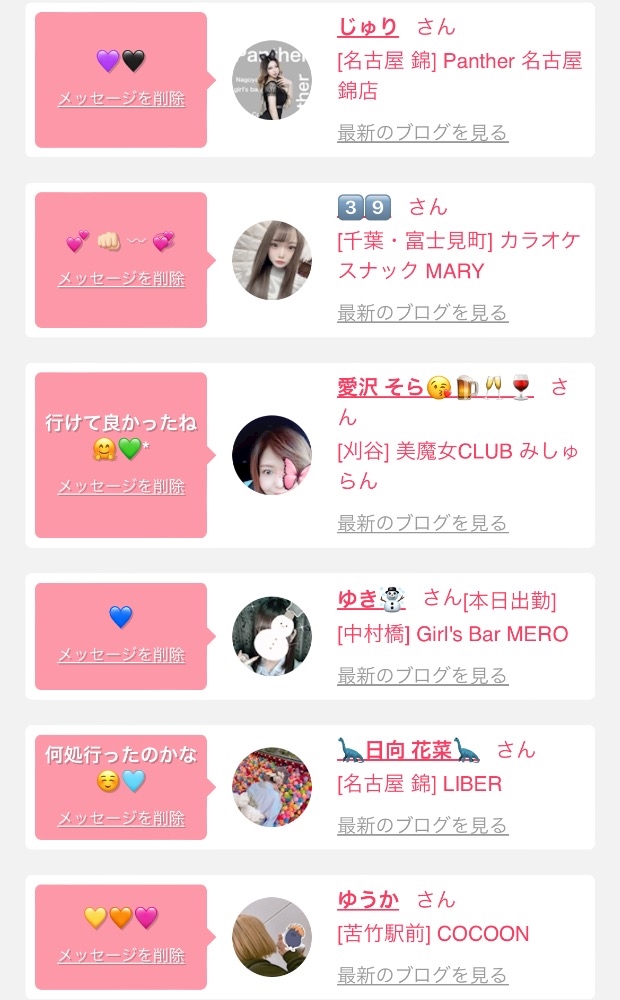Tap the Girl's Bar MERO member photo
The image size is (620, 1000).
[272, 636]
